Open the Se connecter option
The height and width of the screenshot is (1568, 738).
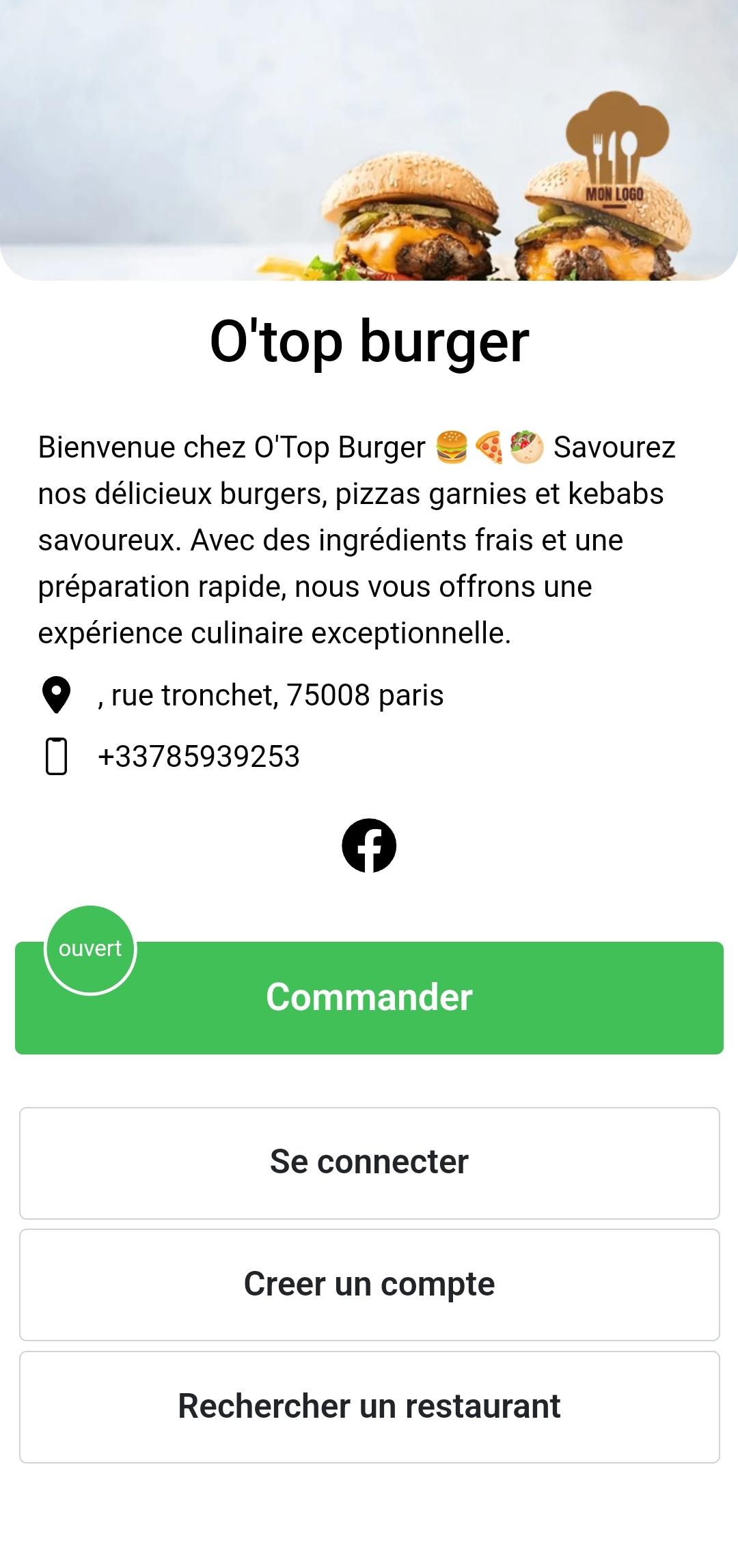369,1162
